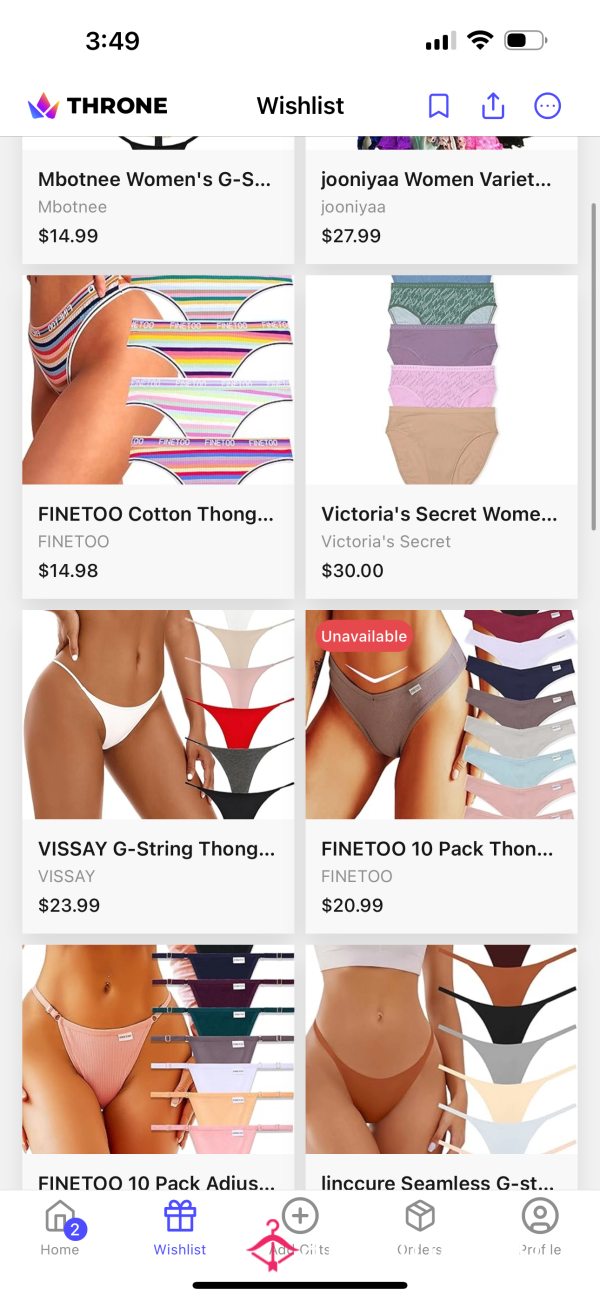Bookmark this wishlist
The width and height of the screenshot is (600, 1300).
tap(438, 106)
